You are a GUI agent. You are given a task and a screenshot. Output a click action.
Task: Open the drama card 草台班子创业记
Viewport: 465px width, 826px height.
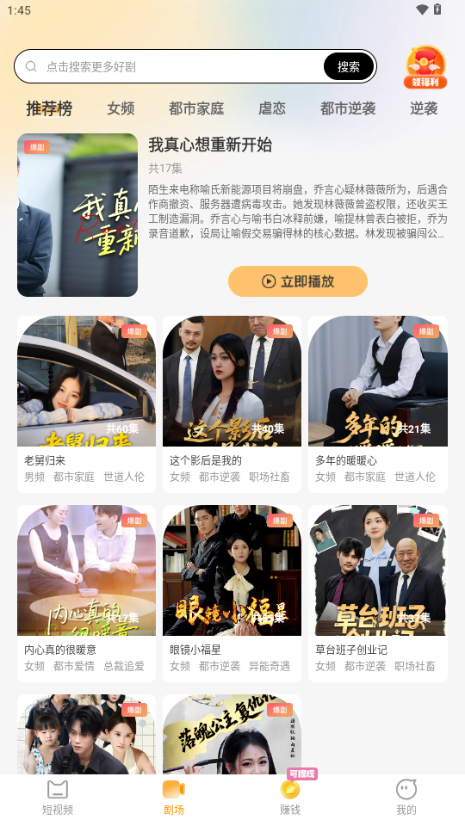[x=378, y=593]
